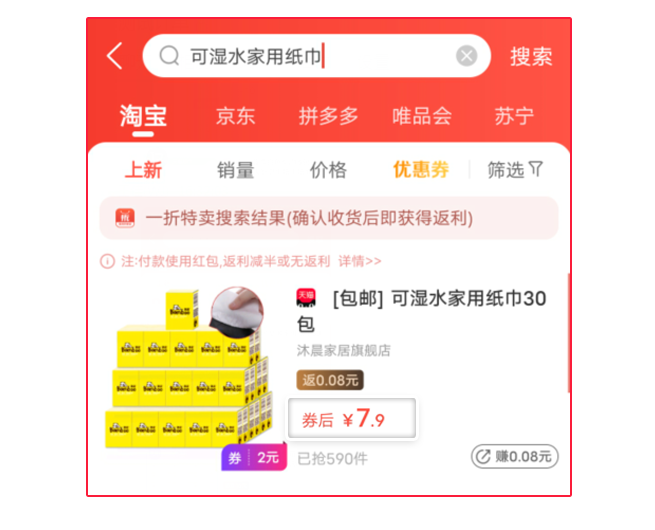Sort results by 上新
The width and height of the screenshot is (655, 530).
tap(143, 170)
